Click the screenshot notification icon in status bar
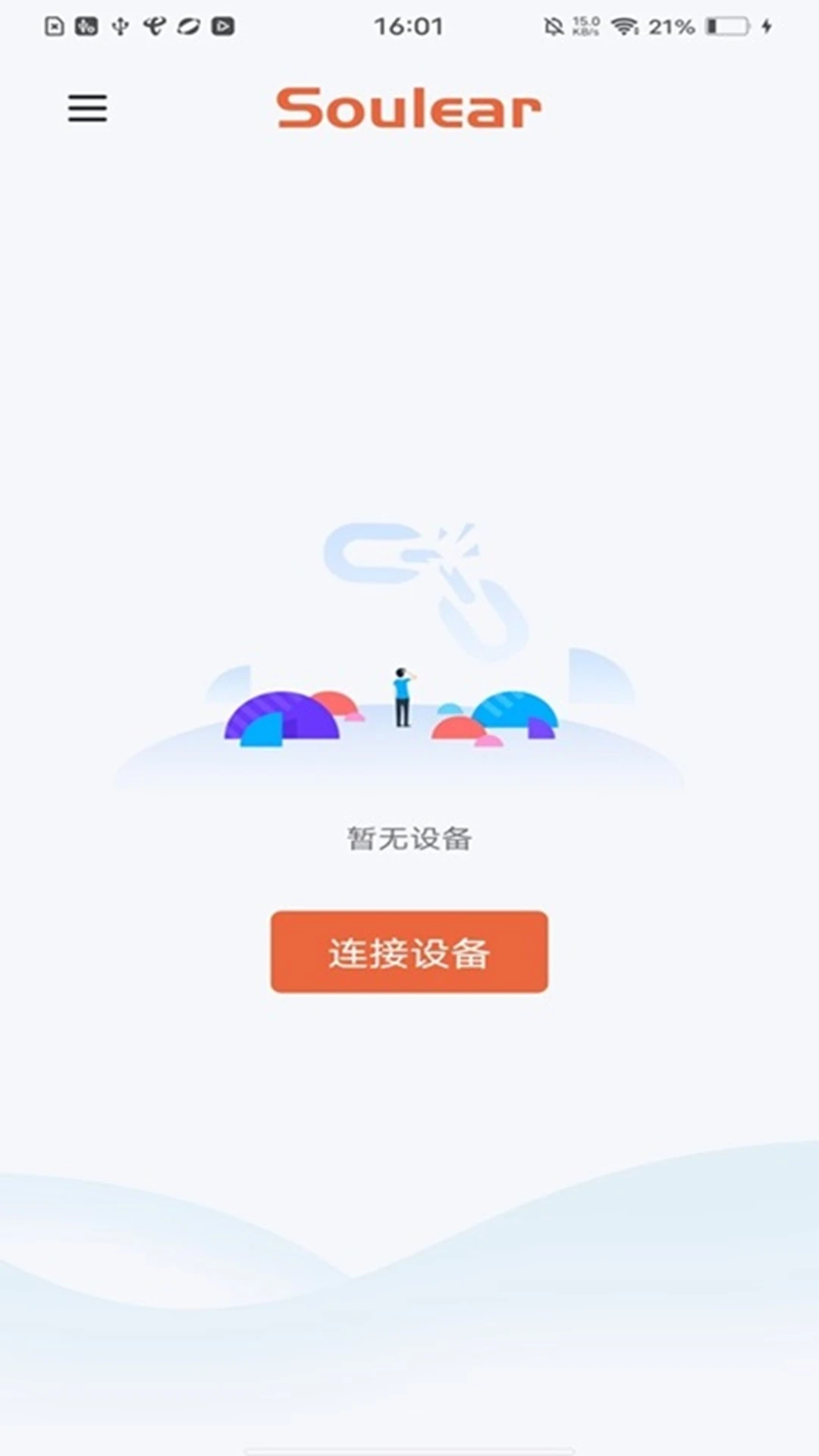Viewport: 819px width, 1456px height. coord(53,24)
